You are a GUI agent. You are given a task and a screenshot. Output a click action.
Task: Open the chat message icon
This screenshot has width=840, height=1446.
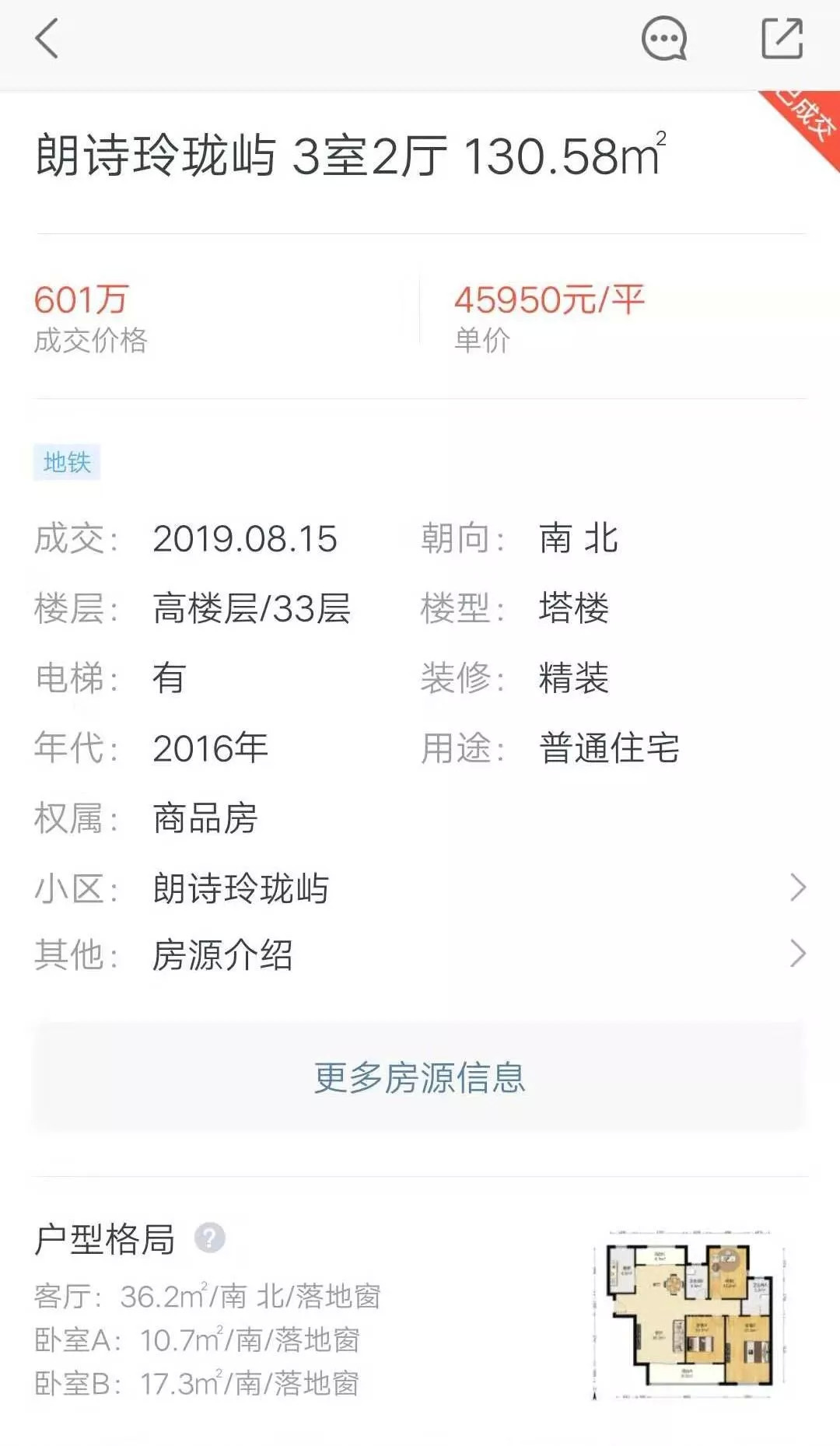coord(664,39)
